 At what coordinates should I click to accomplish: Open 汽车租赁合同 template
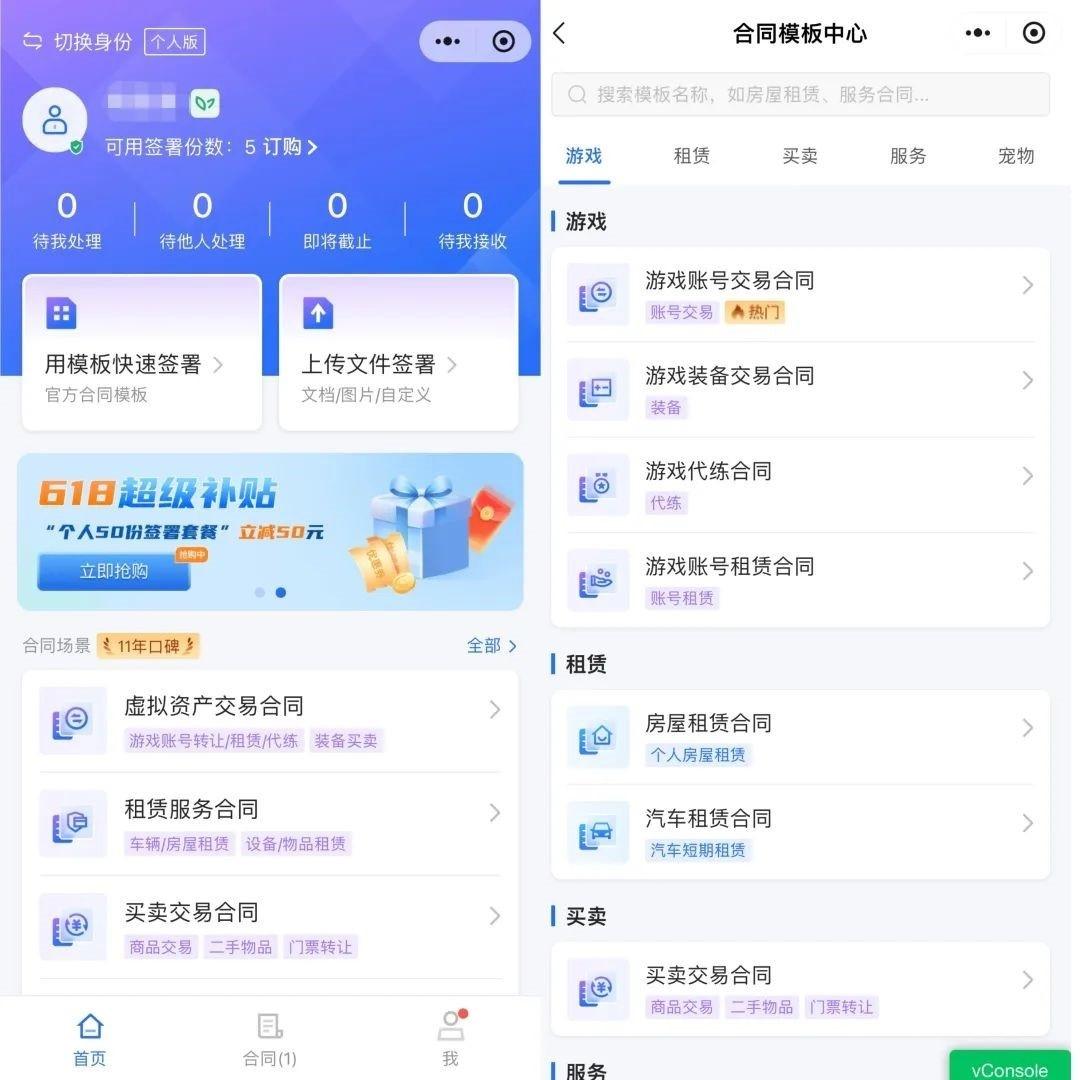[x=800, y=832]
